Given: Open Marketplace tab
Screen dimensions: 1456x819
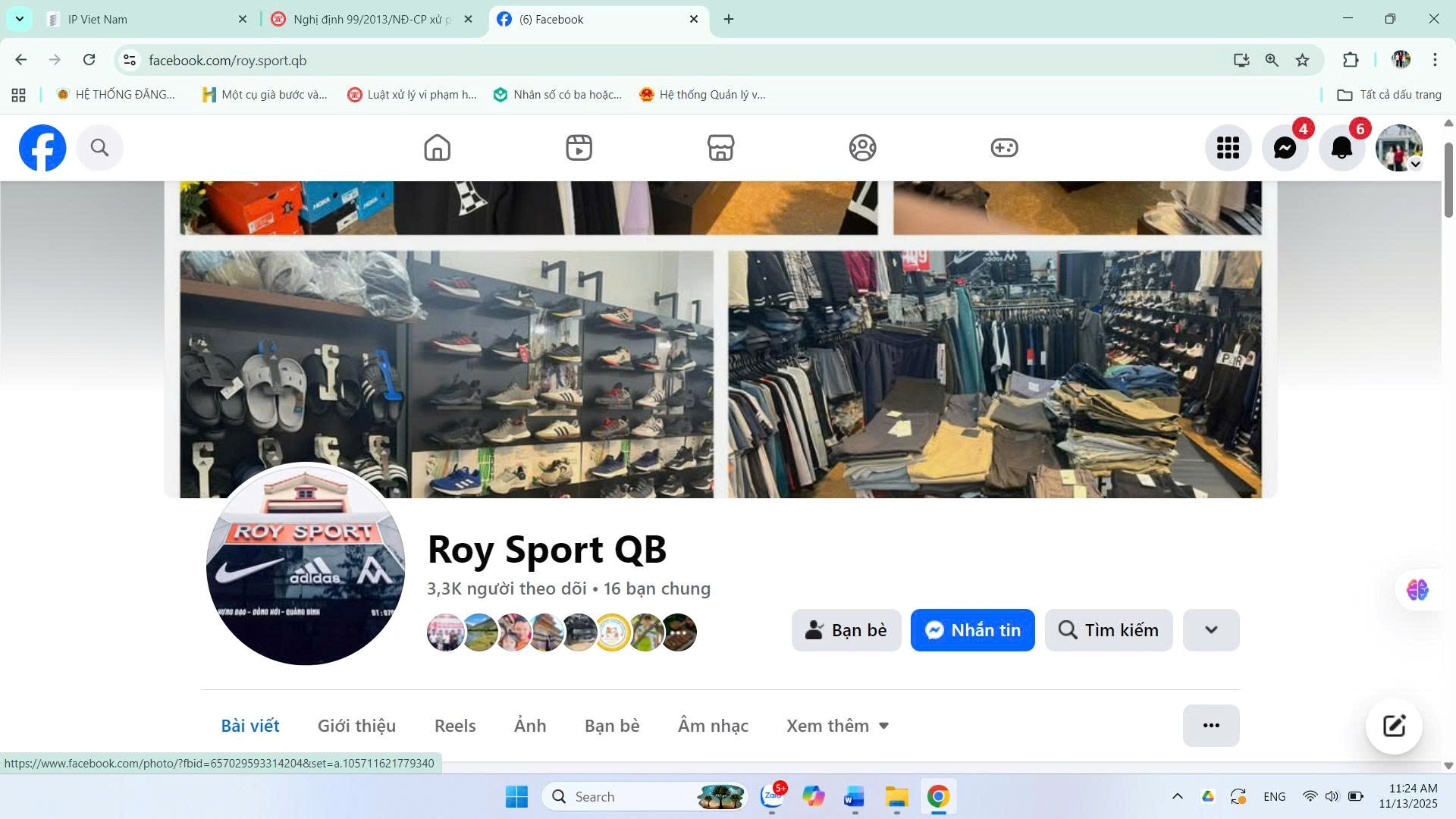Looking at the screenshot, I should click(720, 147).
